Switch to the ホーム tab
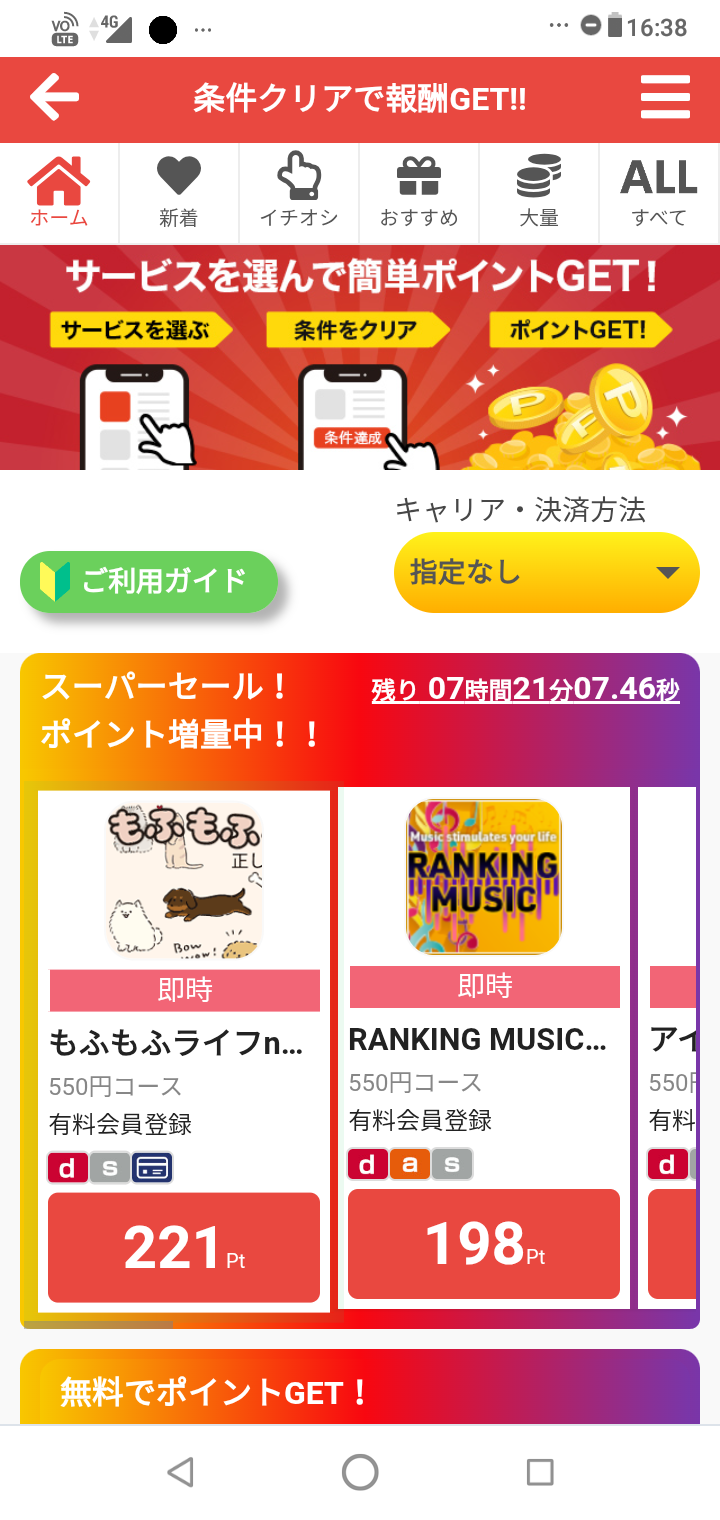 tap(59, 192)
